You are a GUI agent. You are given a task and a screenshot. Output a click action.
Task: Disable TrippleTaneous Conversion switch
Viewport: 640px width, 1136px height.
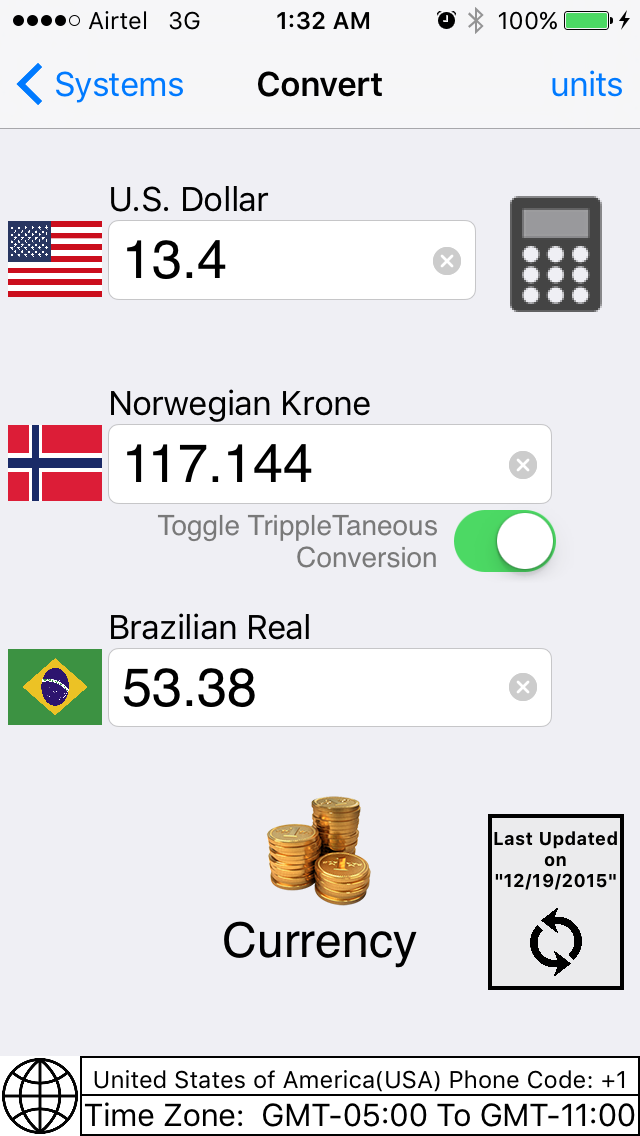504,541
